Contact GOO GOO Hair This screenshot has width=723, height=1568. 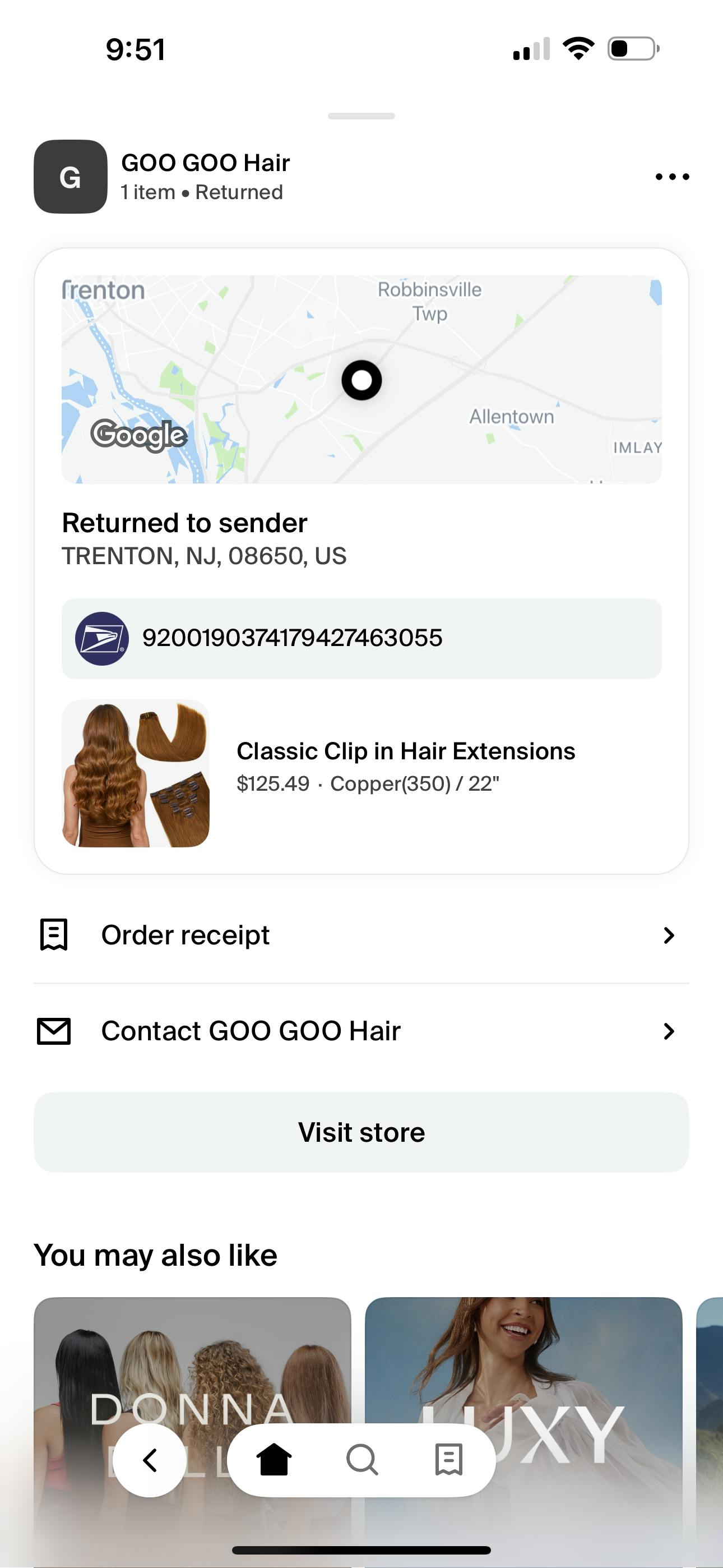tap(361, 1031)
